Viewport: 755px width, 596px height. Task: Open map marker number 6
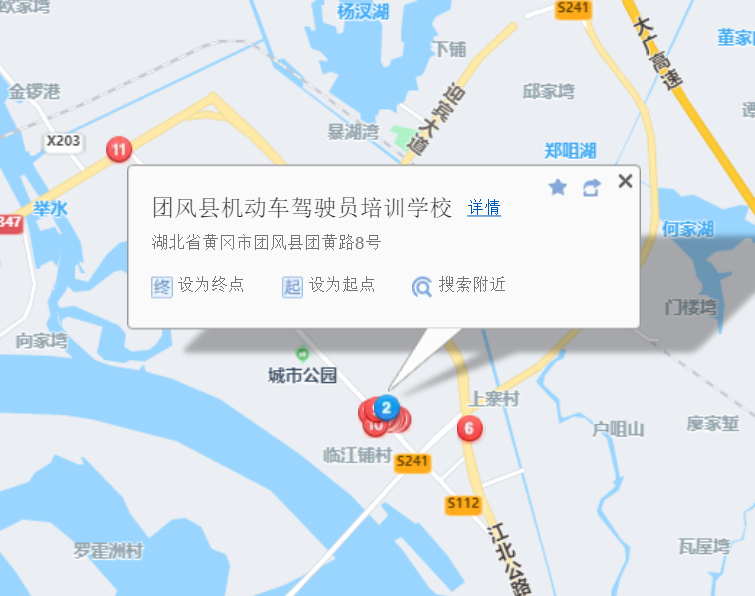click(469, 428)
